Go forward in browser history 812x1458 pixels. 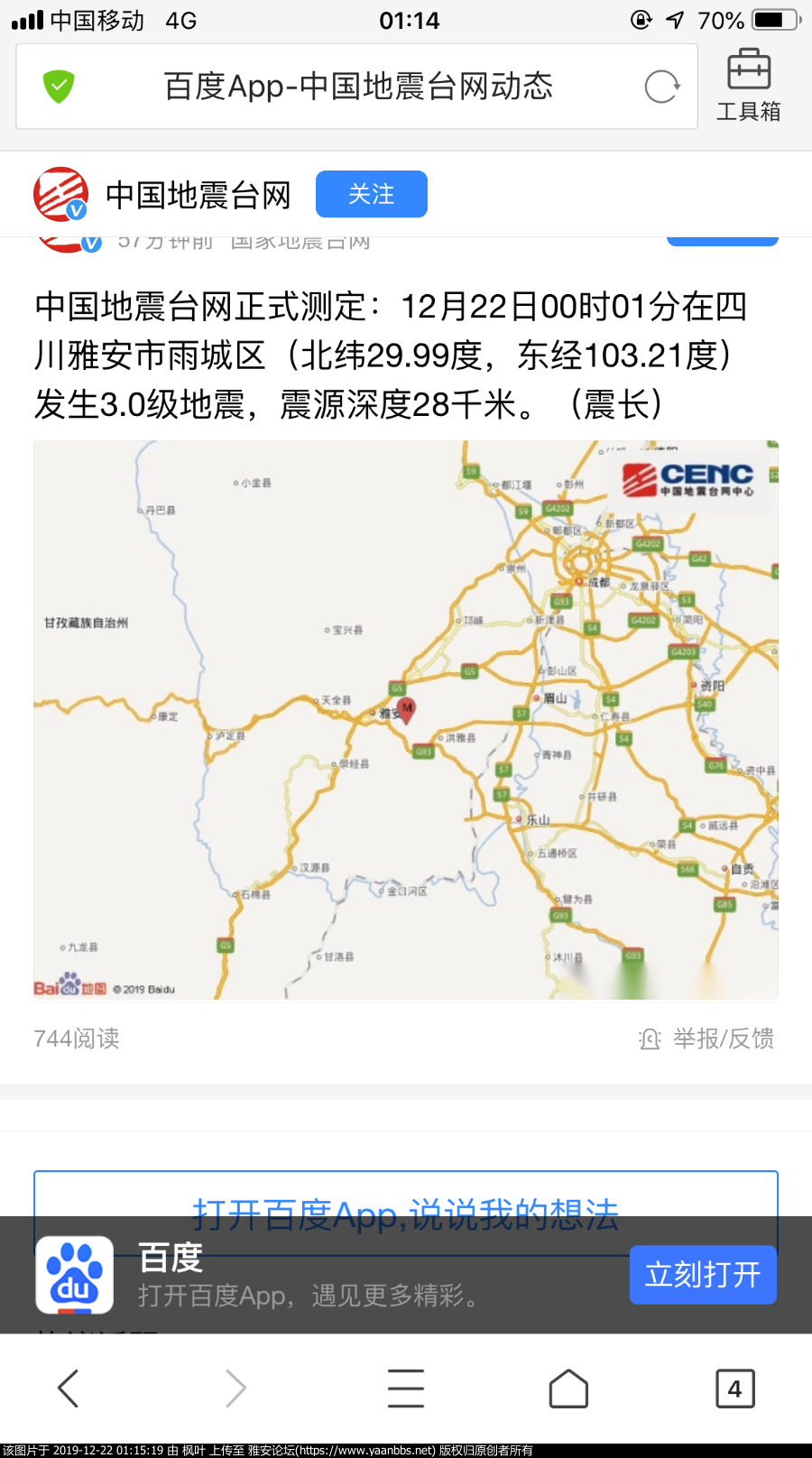click(235, 1388)
